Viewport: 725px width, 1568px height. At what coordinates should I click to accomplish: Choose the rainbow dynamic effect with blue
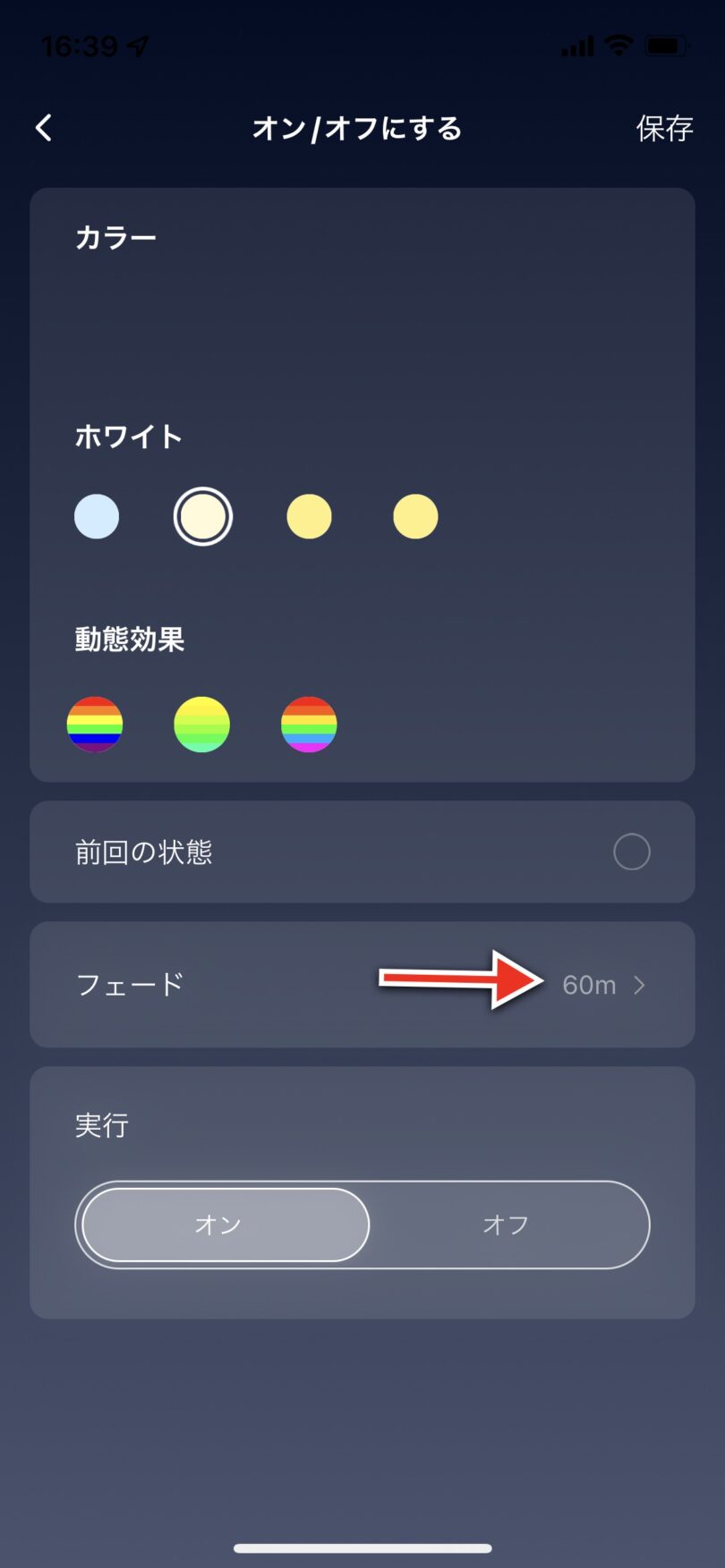pos(95,725)
